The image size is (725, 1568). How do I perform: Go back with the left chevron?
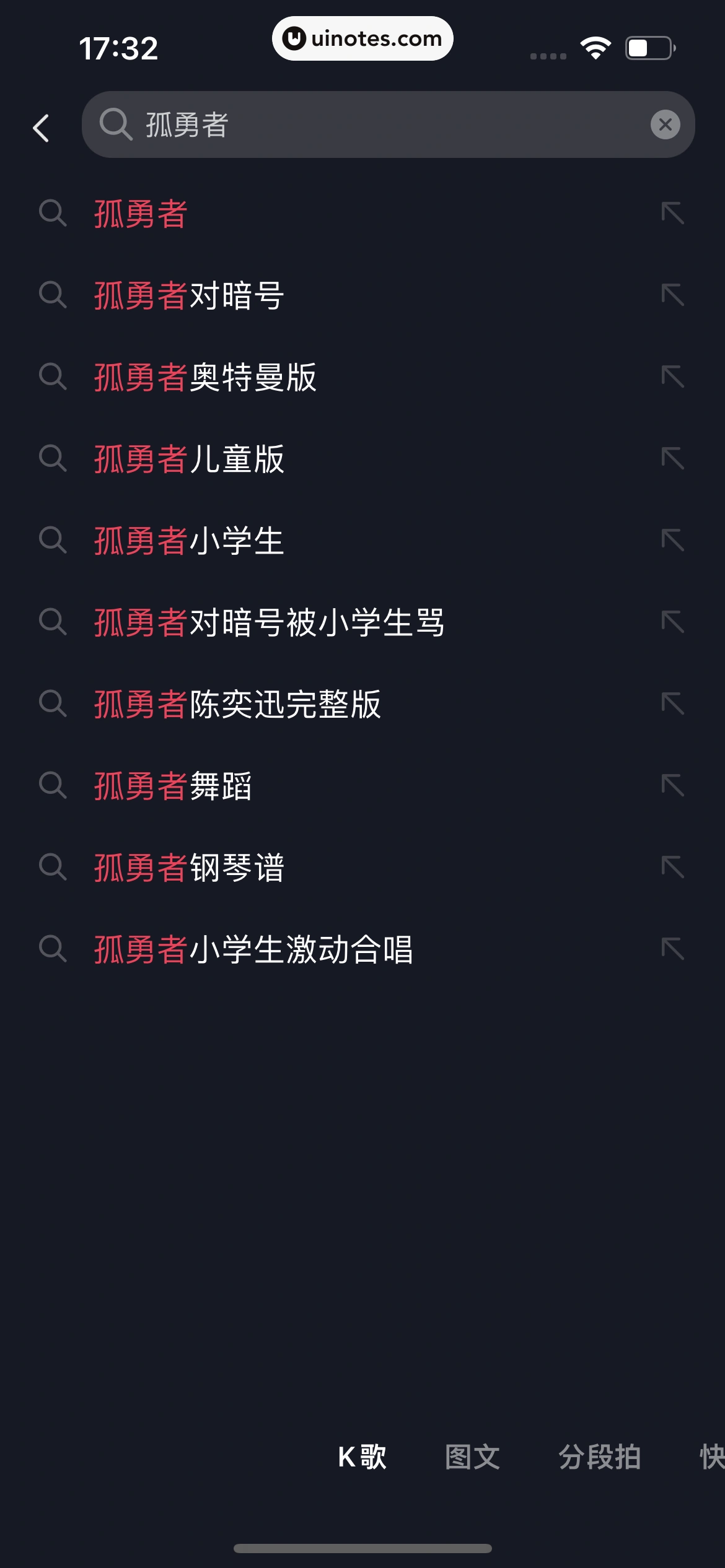click(x=40, y=127)
